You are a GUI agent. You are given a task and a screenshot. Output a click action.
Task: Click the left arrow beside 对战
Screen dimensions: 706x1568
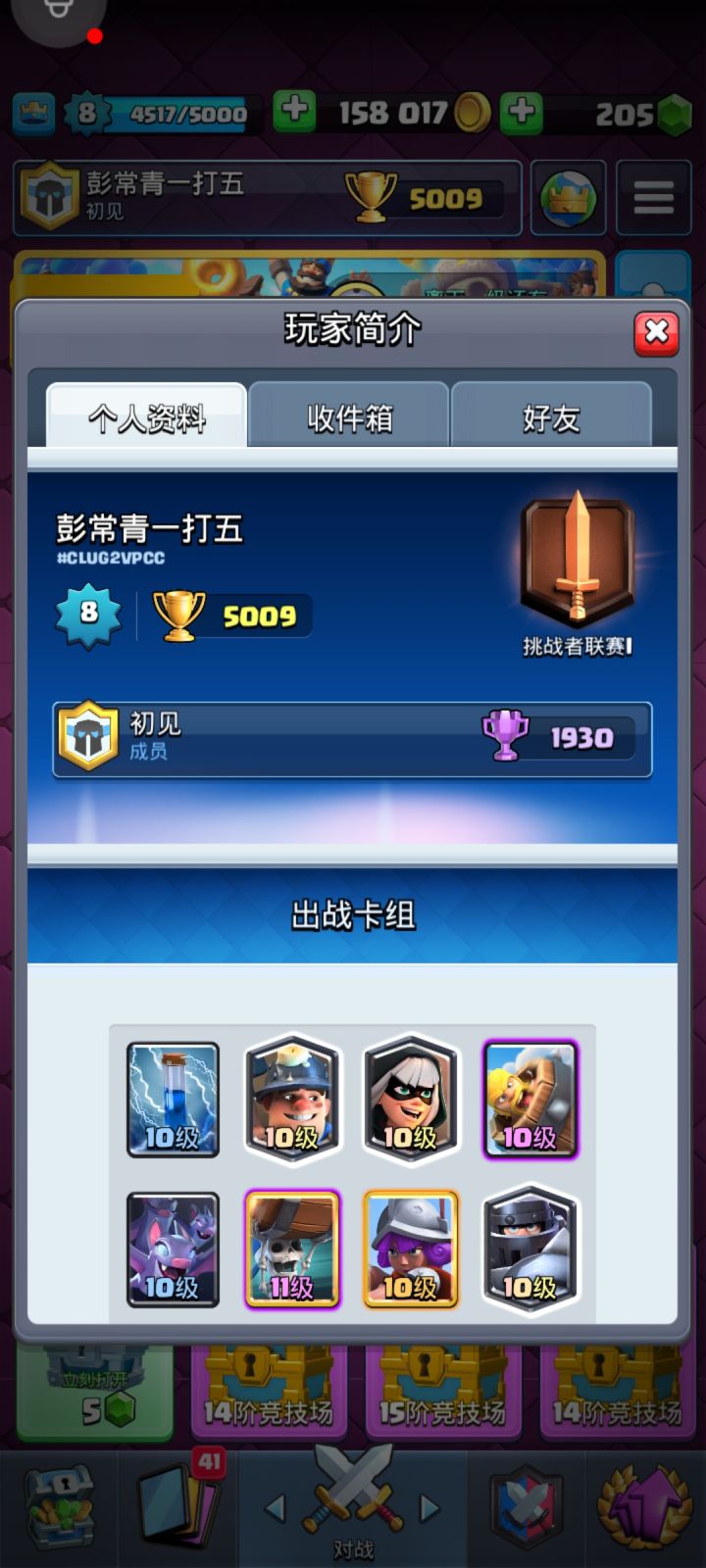[276, 1509]
